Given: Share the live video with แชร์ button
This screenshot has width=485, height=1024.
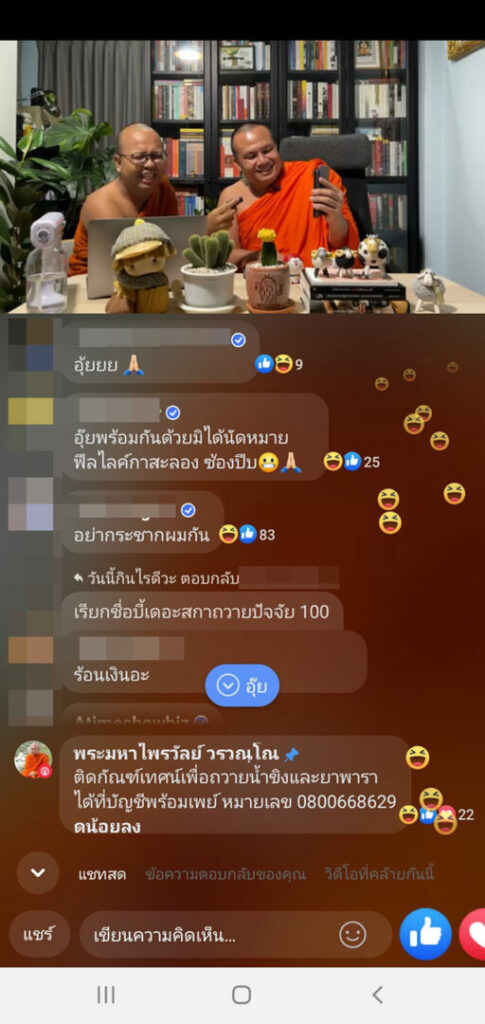Looking at the screenshot, I should (x=40, y=934).
